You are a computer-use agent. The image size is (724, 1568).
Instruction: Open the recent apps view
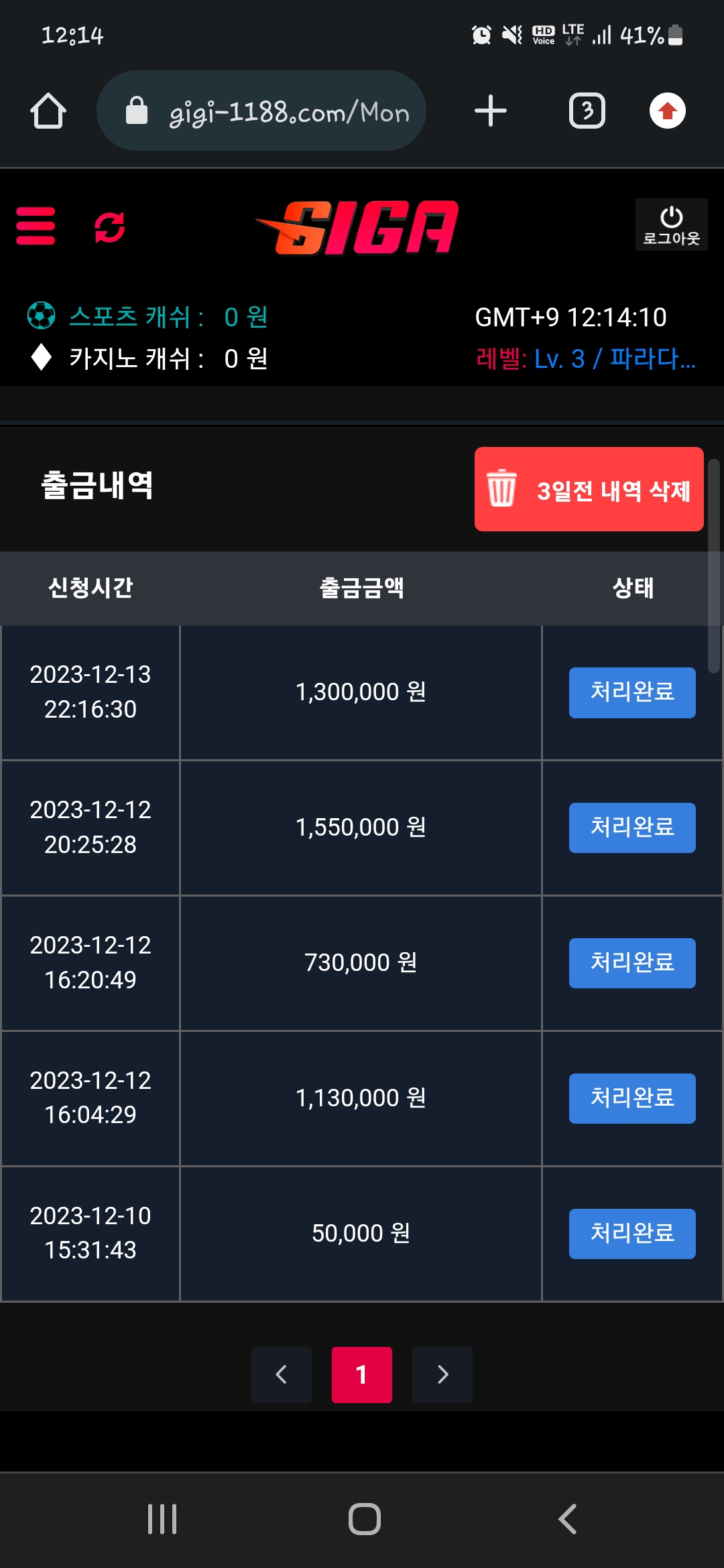(x=162, y=1519)
